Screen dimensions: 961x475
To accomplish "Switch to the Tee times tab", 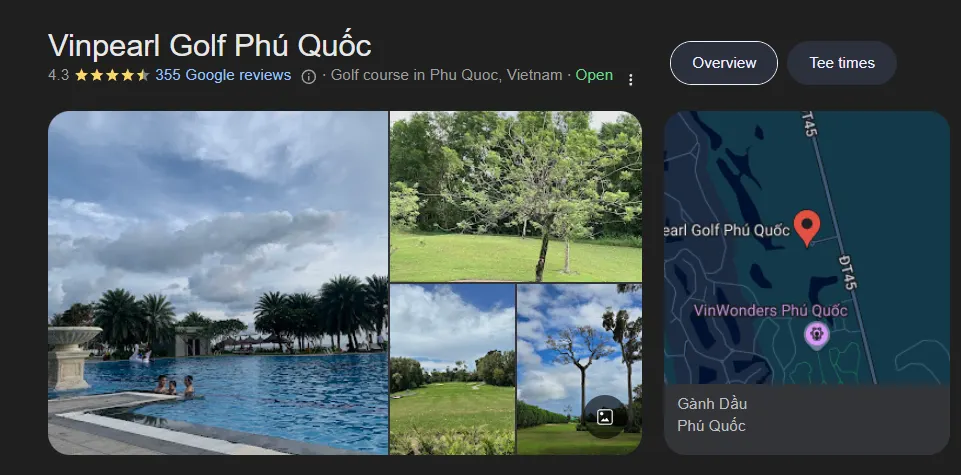I will pyautogui.click(x=842, y=63).
